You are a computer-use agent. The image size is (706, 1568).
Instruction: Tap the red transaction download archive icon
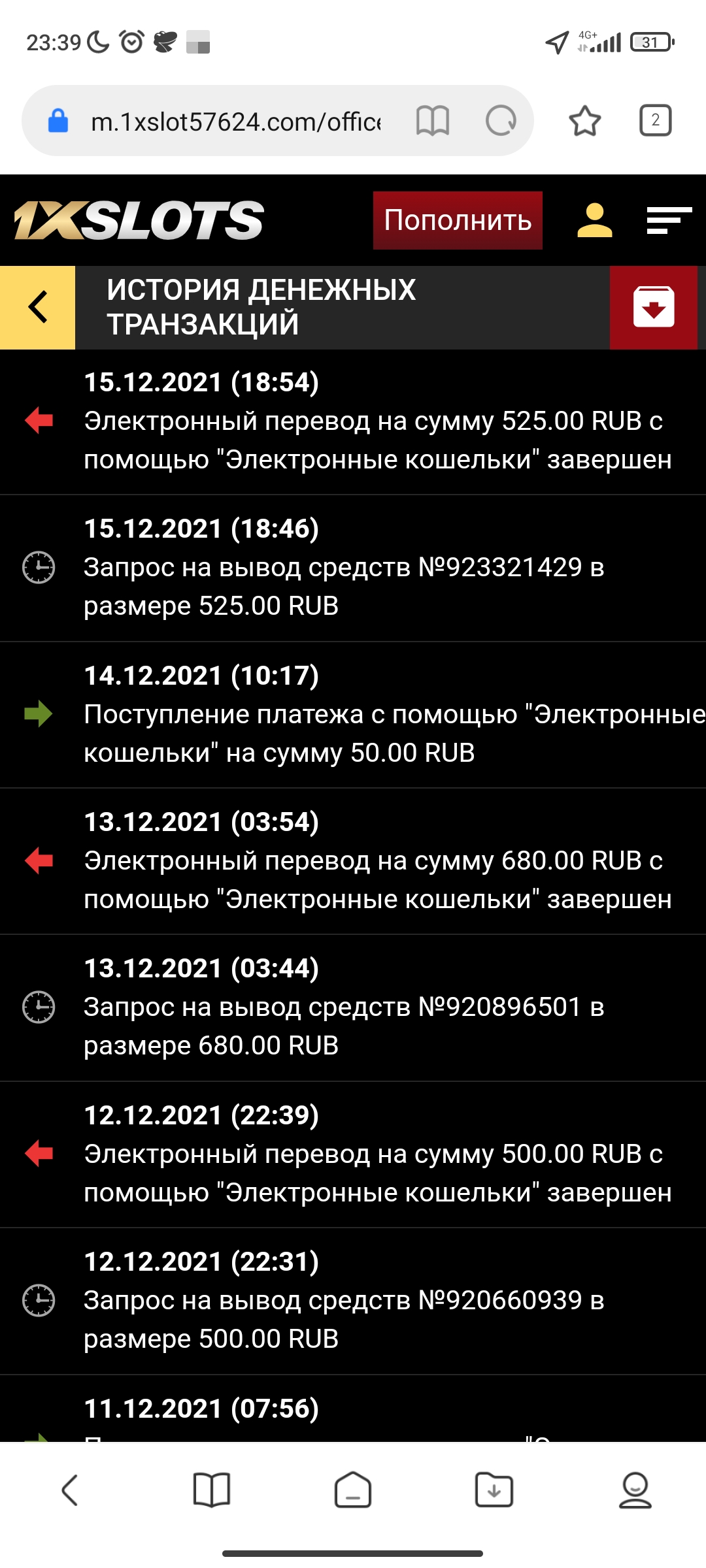point(654,306)
